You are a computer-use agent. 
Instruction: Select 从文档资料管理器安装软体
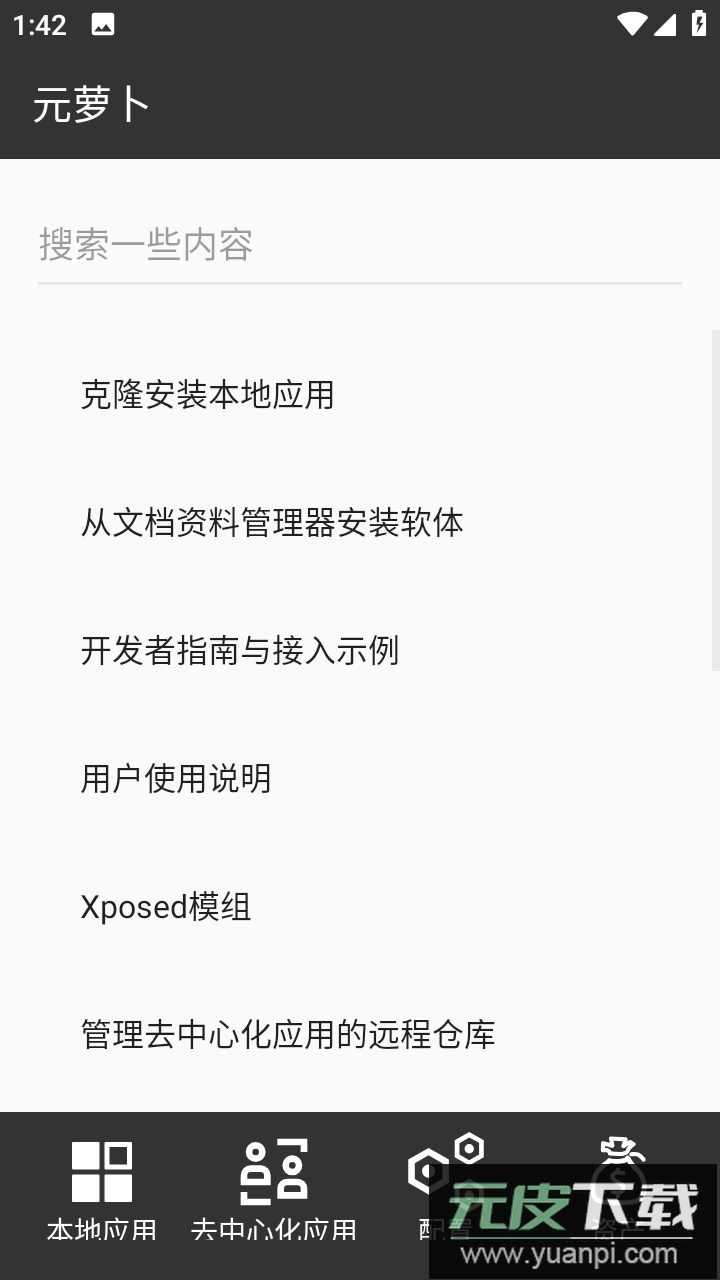271,523
